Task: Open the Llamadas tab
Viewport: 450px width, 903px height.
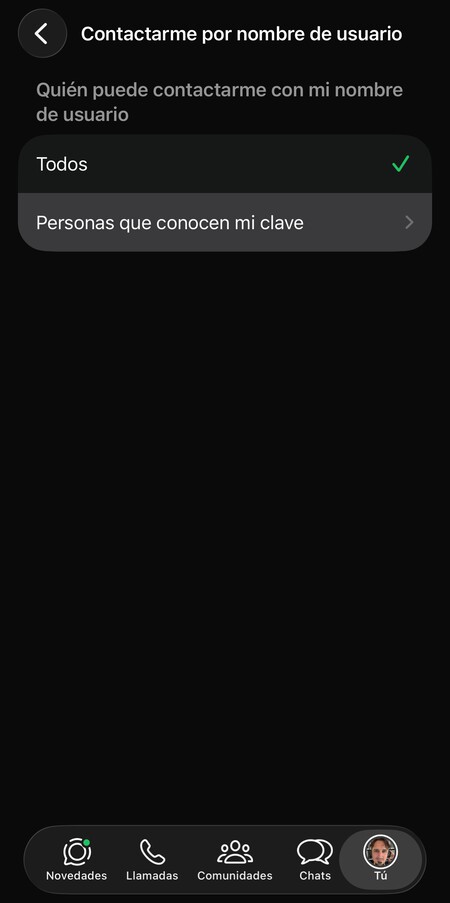Action: pos(152,860)
